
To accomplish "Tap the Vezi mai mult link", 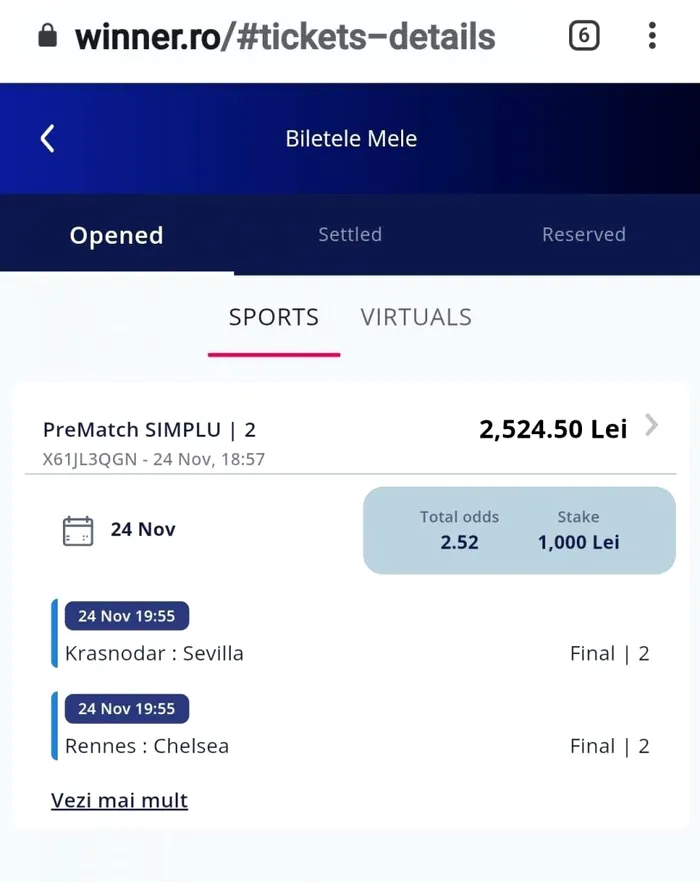I will point(119,800).
